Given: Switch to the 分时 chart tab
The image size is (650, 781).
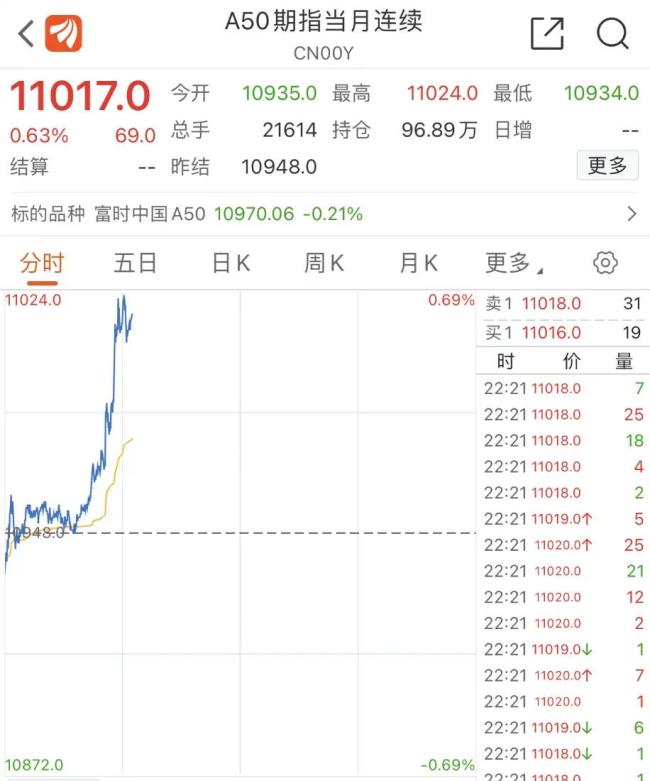Looking at the screenshot, I should tap(42, 263).
